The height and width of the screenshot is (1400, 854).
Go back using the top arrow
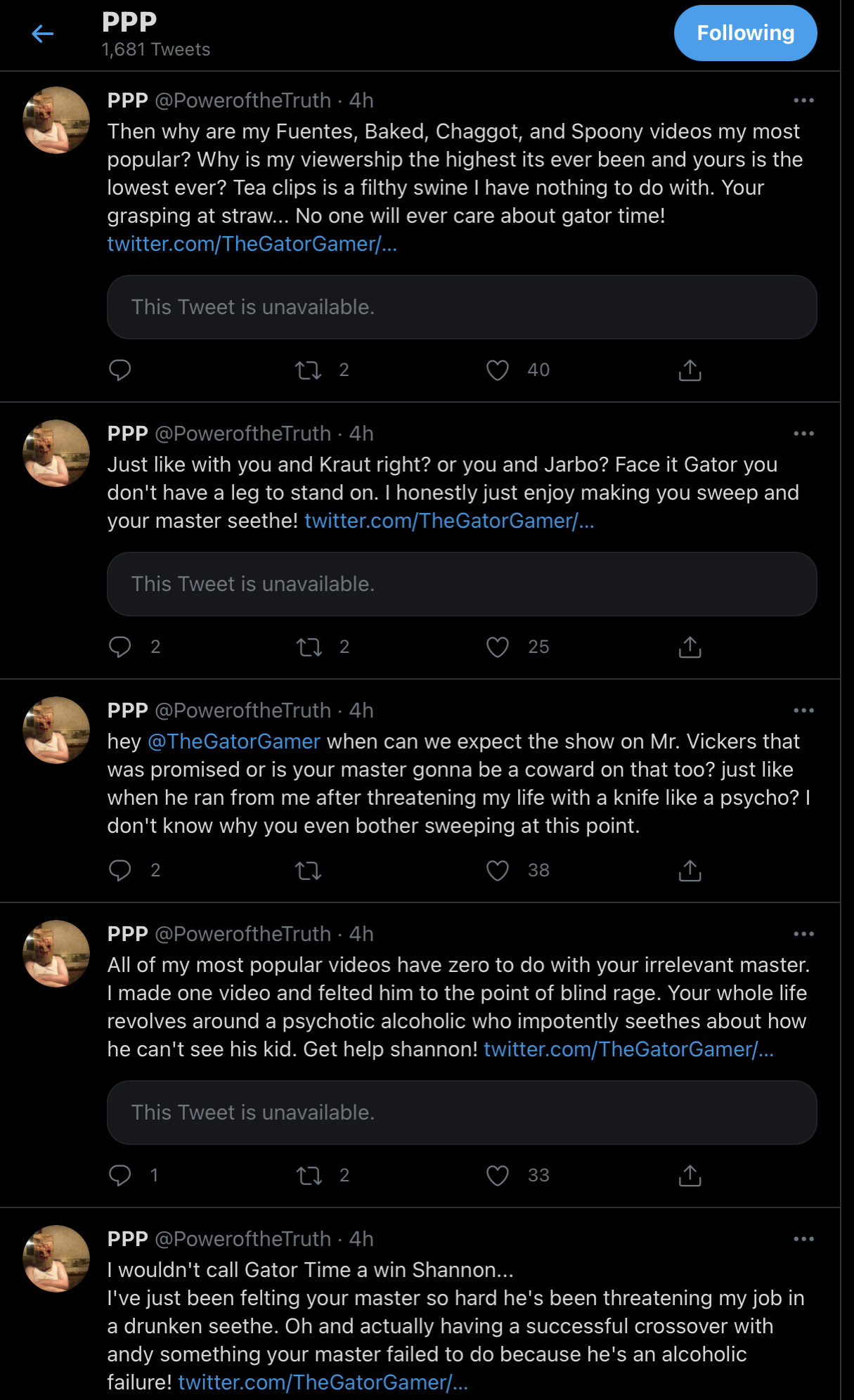point(43,34)
